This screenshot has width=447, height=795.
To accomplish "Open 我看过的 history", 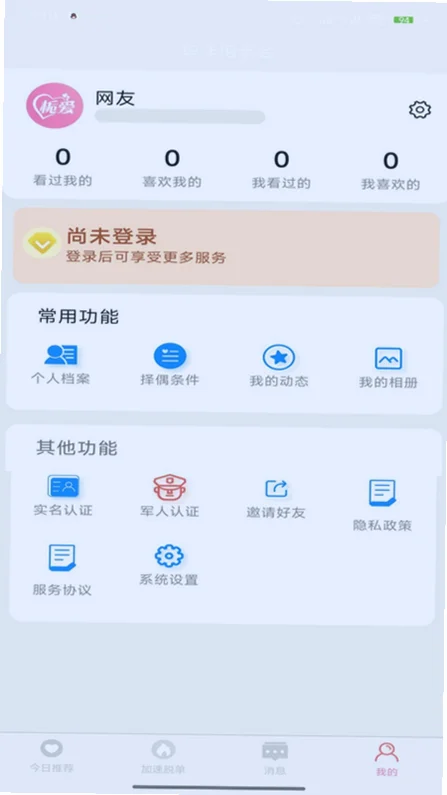I will point(281,170).
